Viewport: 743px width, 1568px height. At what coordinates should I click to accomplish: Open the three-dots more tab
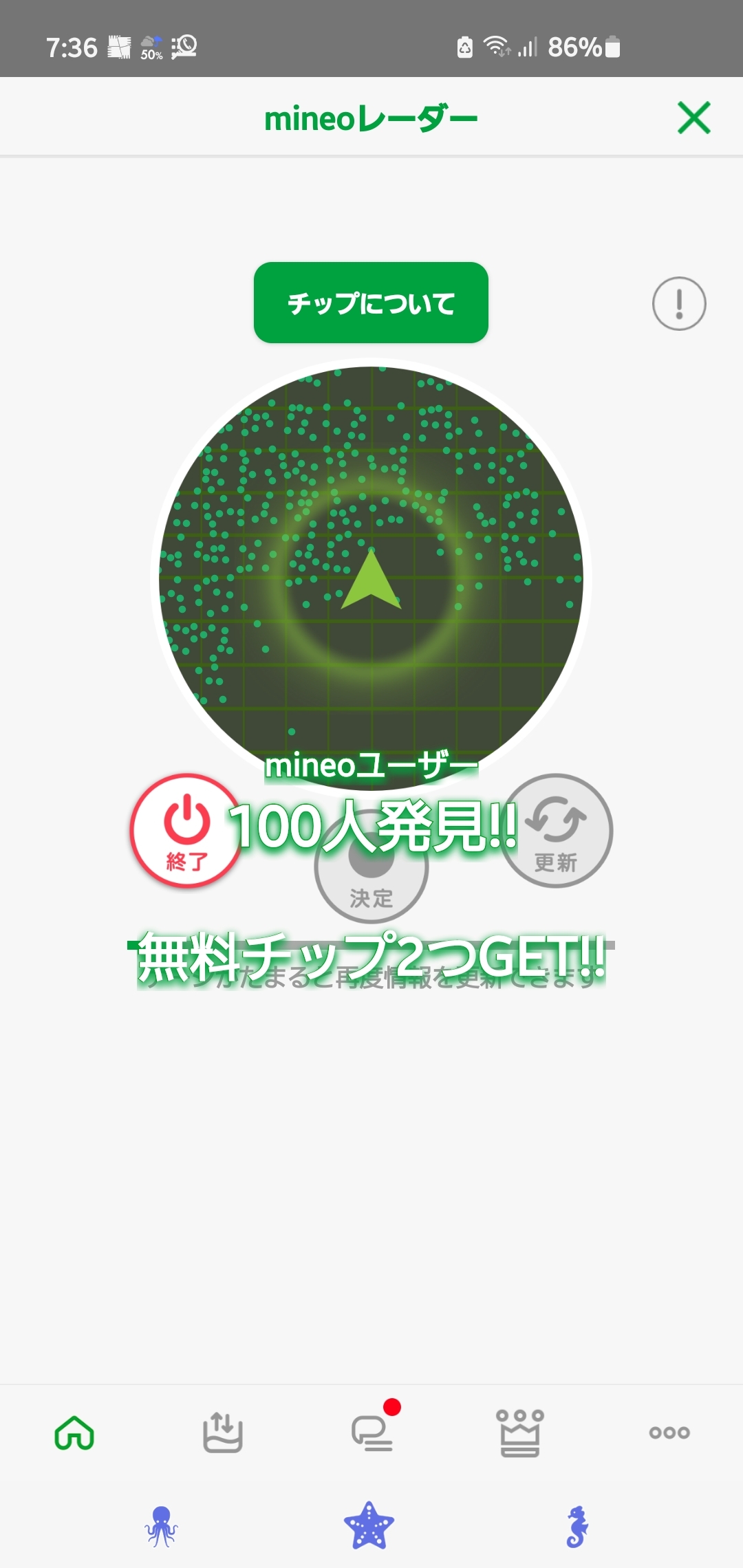click(x=669, y=1433)
